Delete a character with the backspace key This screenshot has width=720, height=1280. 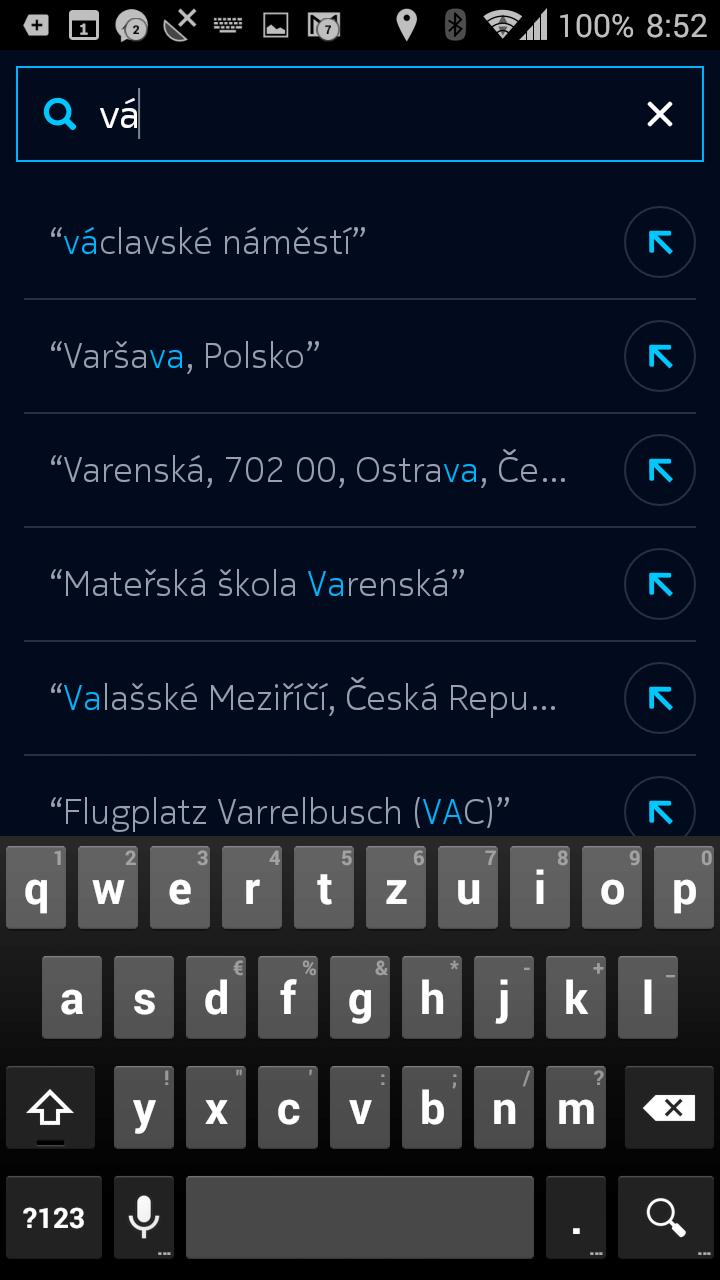(x=669, y=1107)
